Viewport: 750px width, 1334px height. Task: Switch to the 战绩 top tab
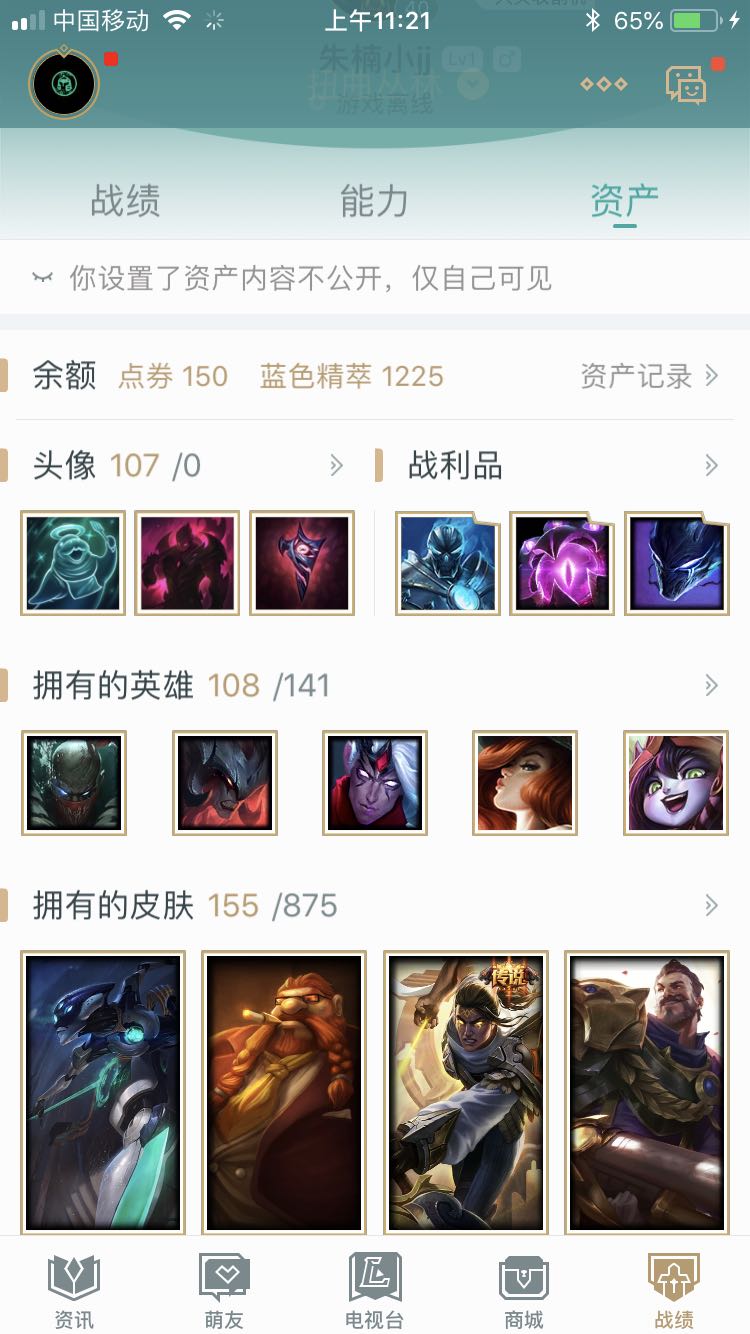point(125,201)
